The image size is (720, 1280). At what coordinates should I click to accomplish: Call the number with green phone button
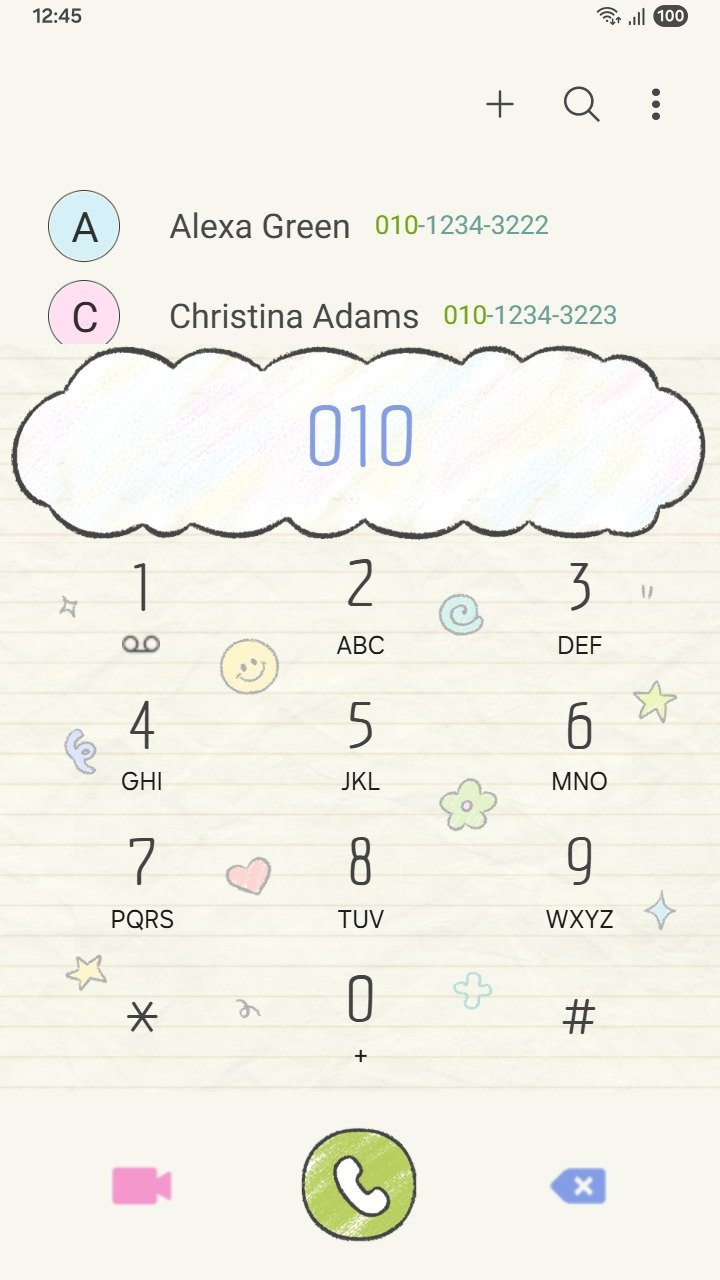359,1186
